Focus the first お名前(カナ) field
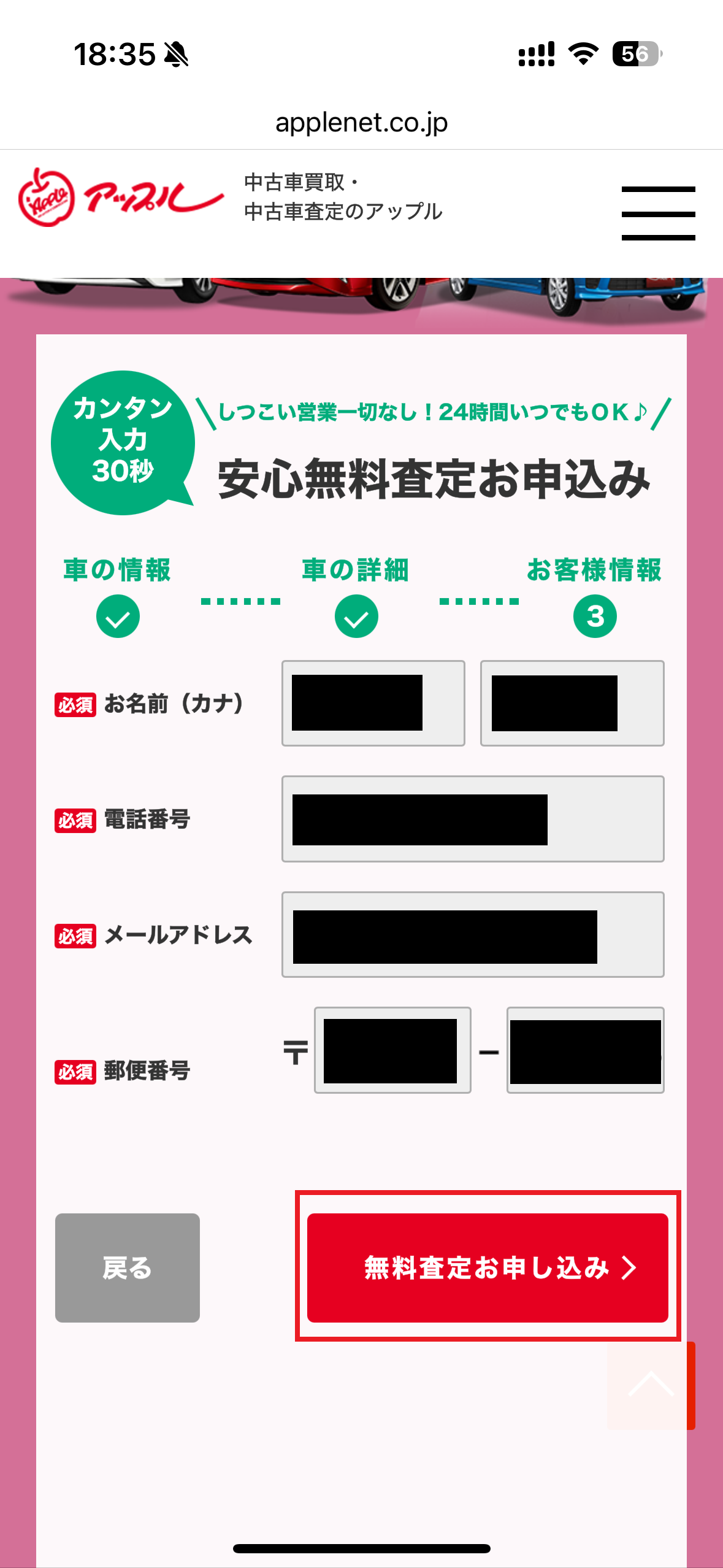Viewport: 723px width, 1568px height. click(373, 703)
